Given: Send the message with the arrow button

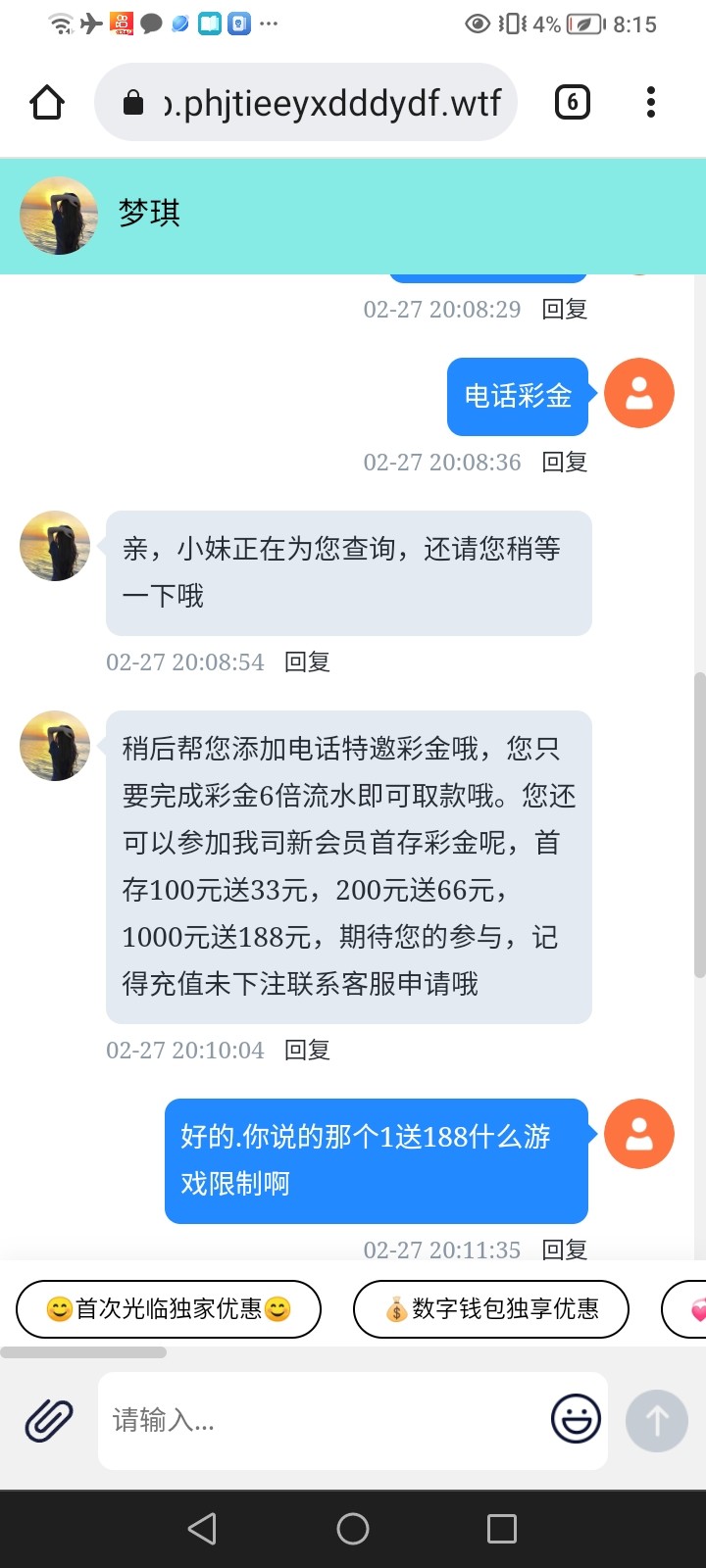Looking at the screenshot, I should coord(657,1420).
